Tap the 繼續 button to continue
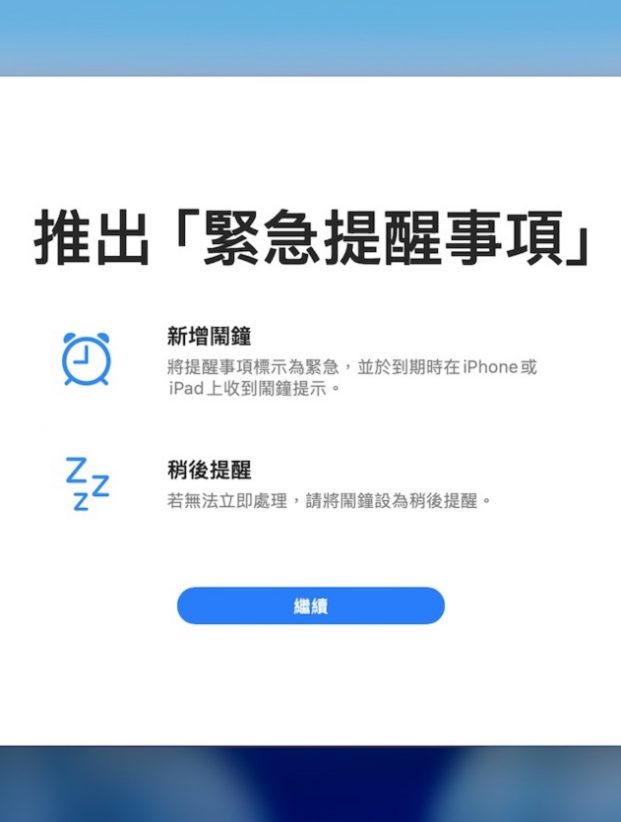This screenshot has height=822, width=621. [310, 606]
